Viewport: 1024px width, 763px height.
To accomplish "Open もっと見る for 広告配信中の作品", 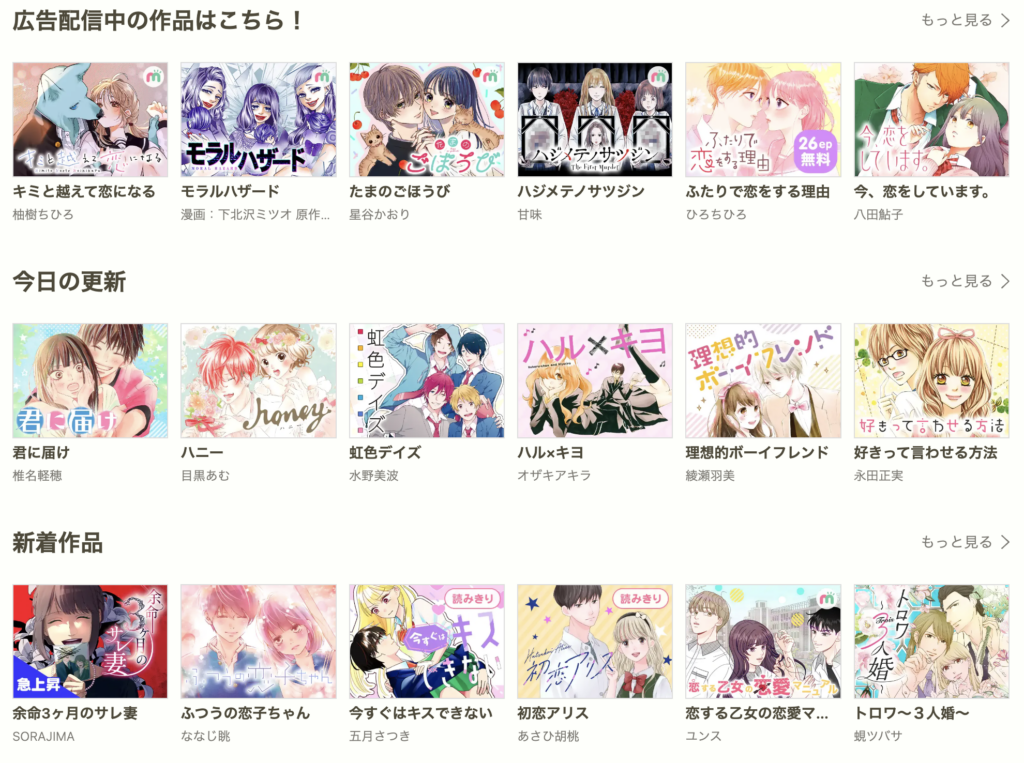I will (965, 20).
